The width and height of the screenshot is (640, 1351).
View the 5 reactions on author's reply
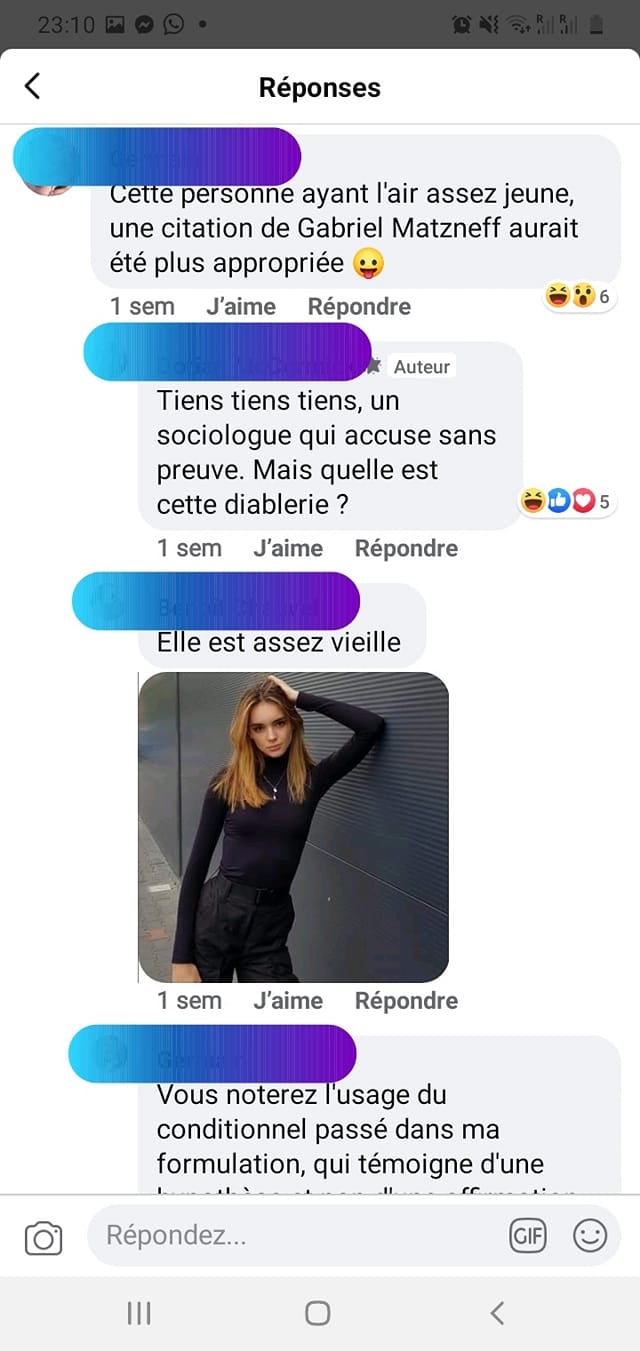click(x=565, y=502)
